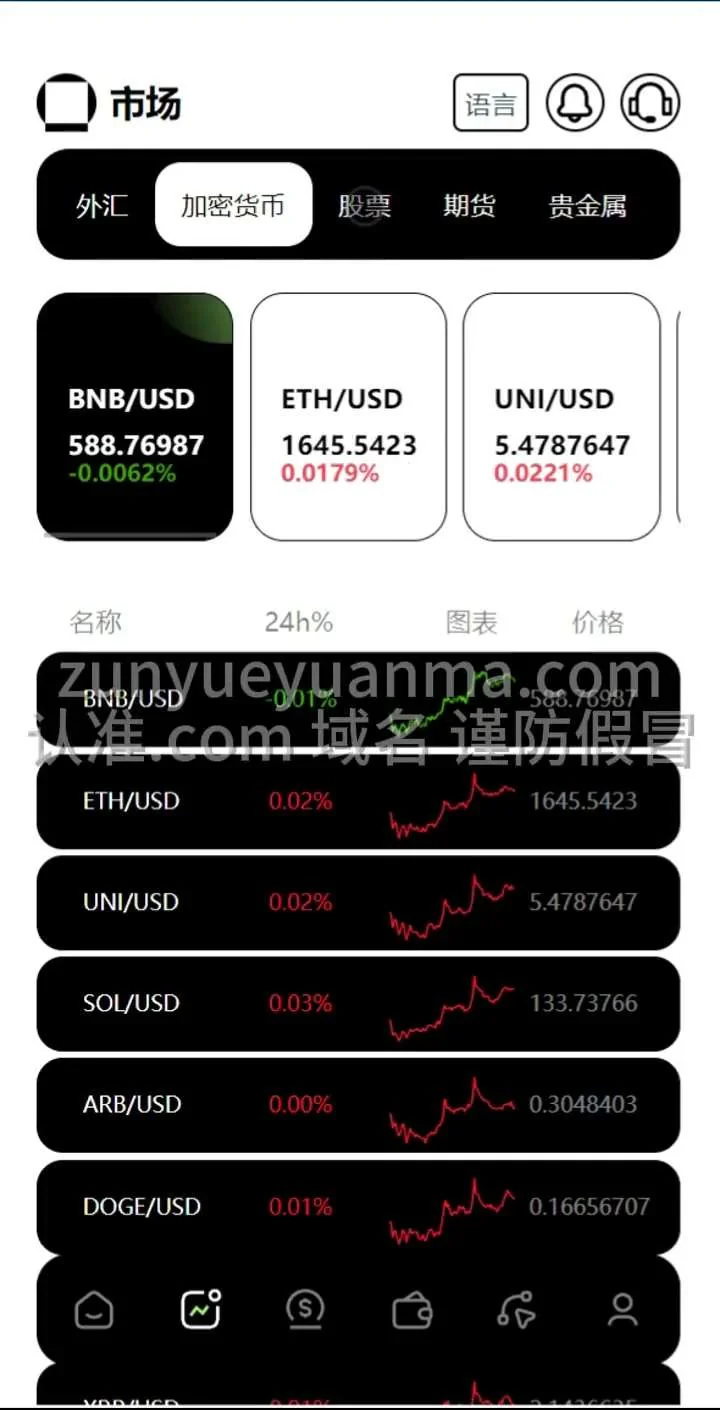
Task: Open the SOL/USD market row
Action: pos(358,1003)
